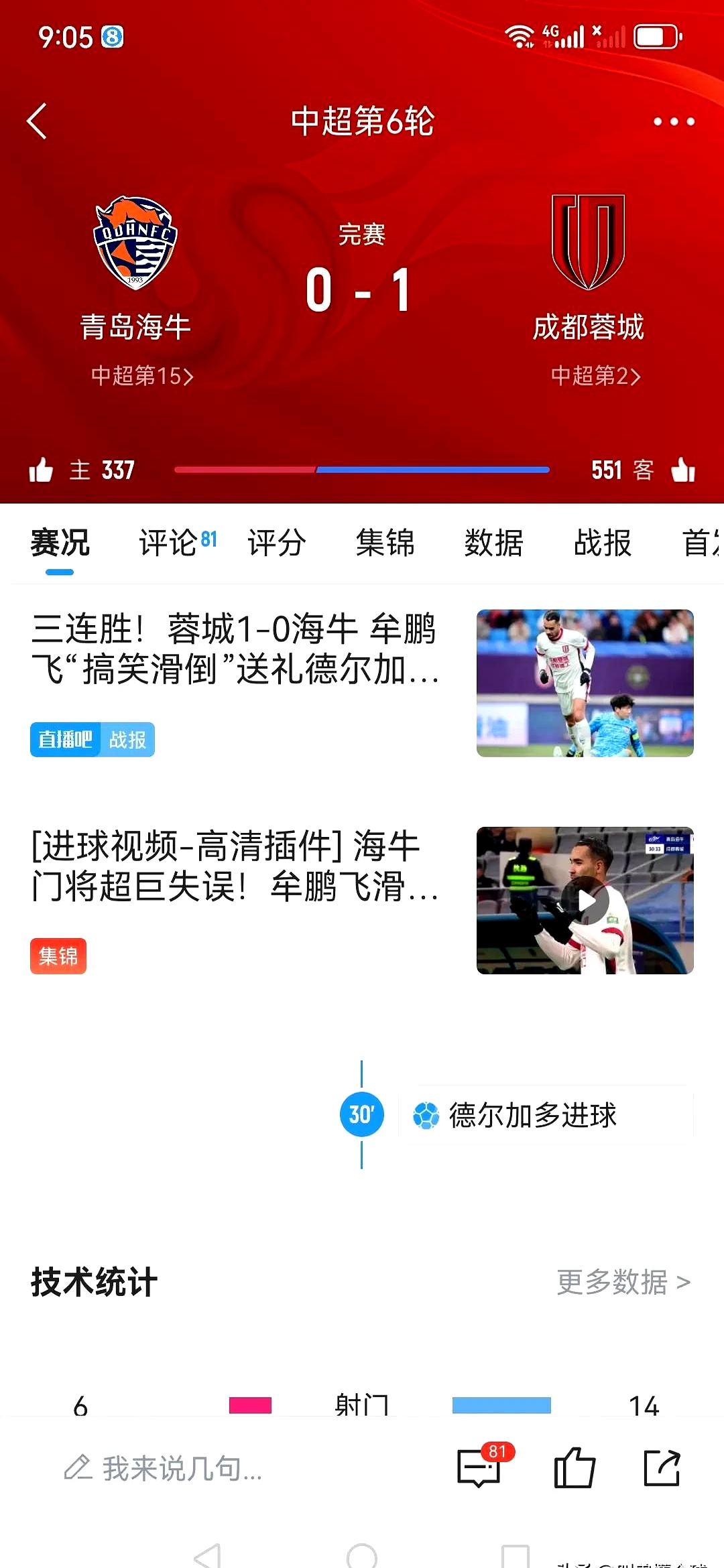
Task: Switch to the 数据 tab
Action: point(493,542)
